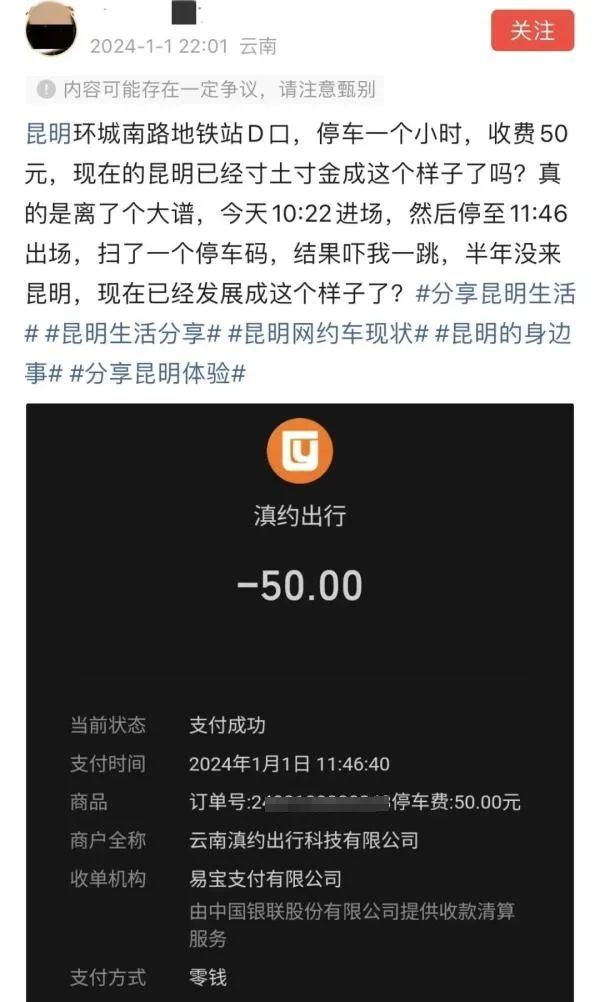Open hashtag #分享昆明体验#
600x1002 pixels.
(x=159, y=373)
